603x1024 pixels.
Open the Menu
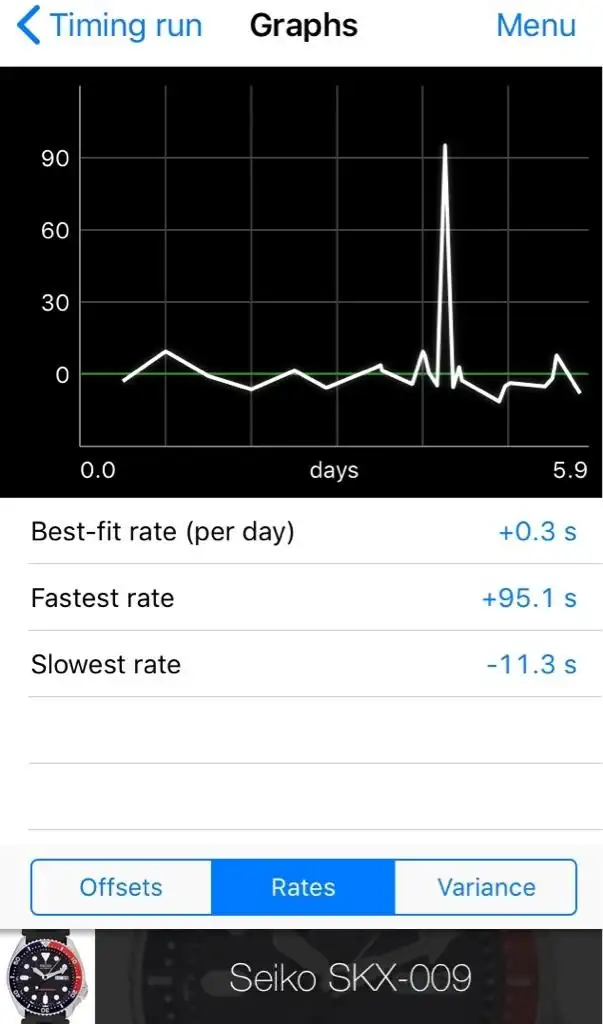tap(536, 26)
